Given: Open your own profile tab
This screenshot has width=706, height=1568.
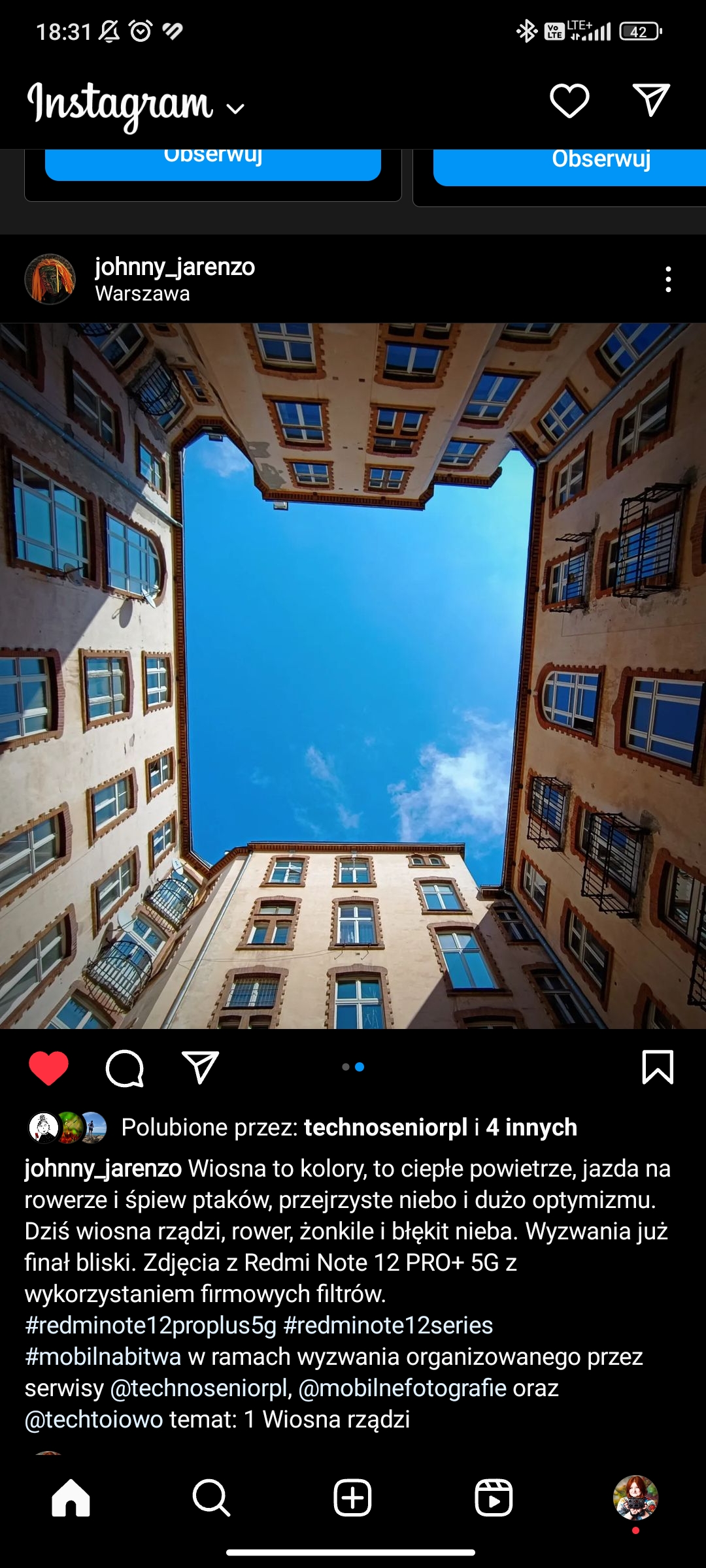Looking at the screenshot, I should click(635, 1497).
